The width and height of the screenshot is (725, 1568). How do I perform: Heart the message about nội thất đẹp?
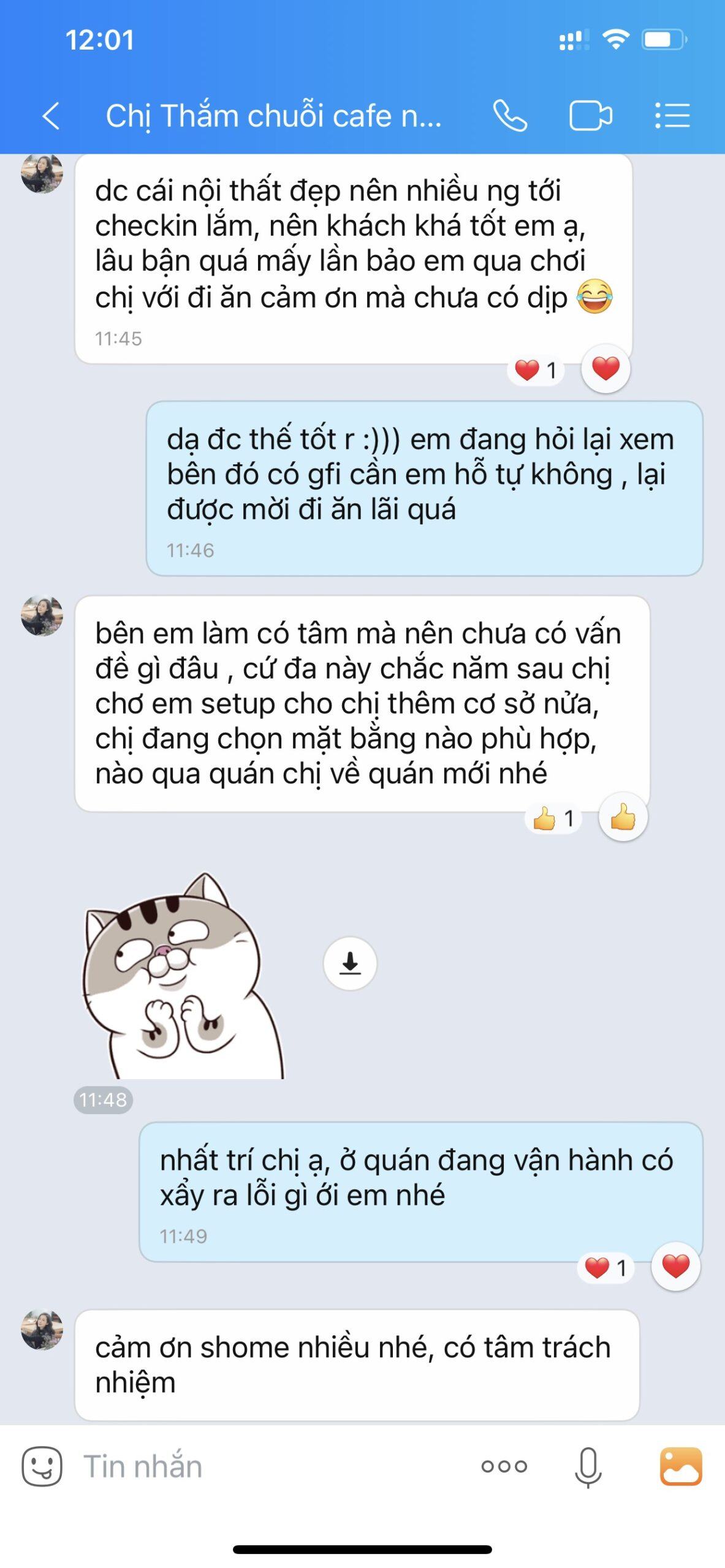tap(605, 369)
